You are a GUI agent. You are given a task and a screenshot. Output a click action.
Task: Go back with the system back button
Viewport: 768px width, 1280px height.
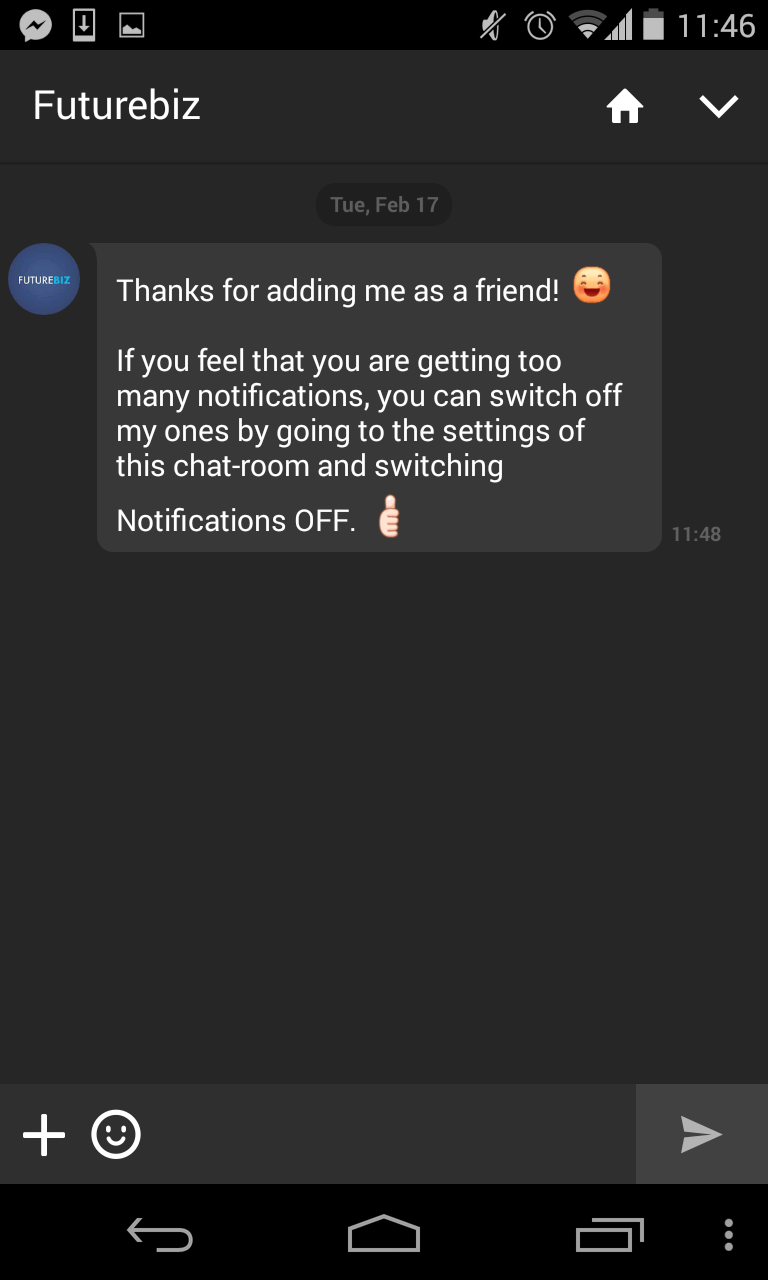(160, 1235)
